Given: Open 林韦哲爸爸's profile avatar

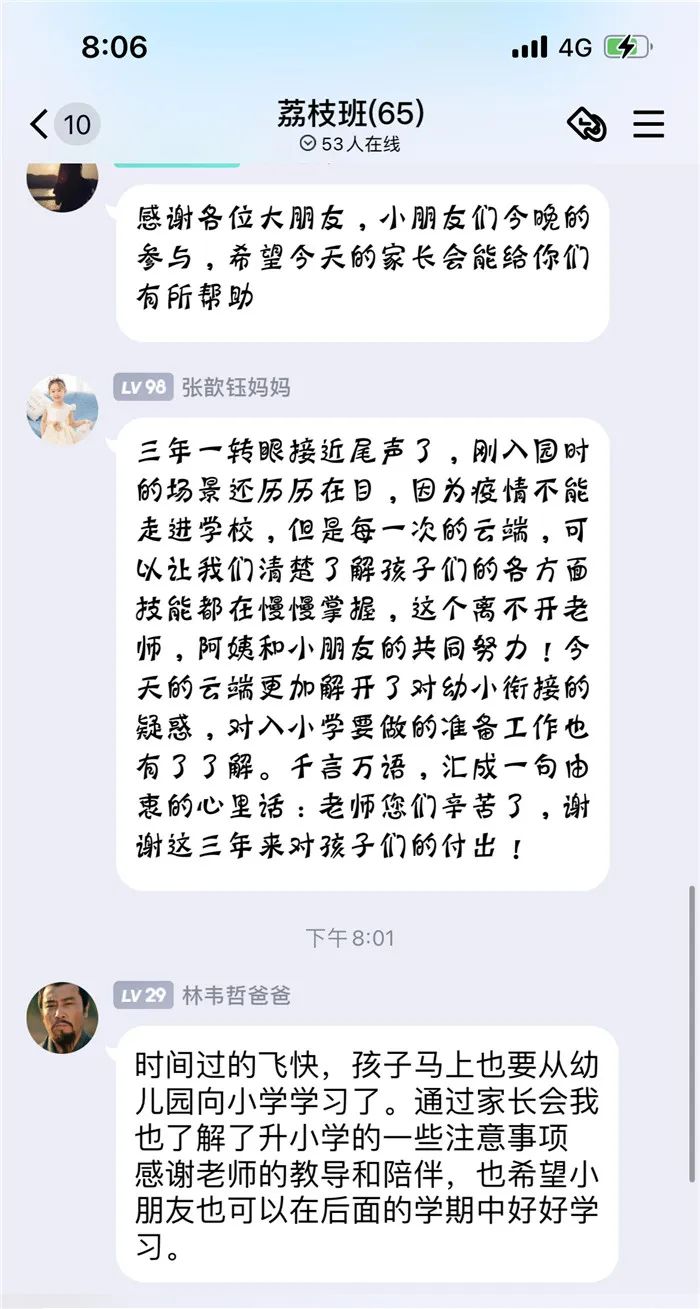Looking at the screenshot, I should [x=62, y=1017].
